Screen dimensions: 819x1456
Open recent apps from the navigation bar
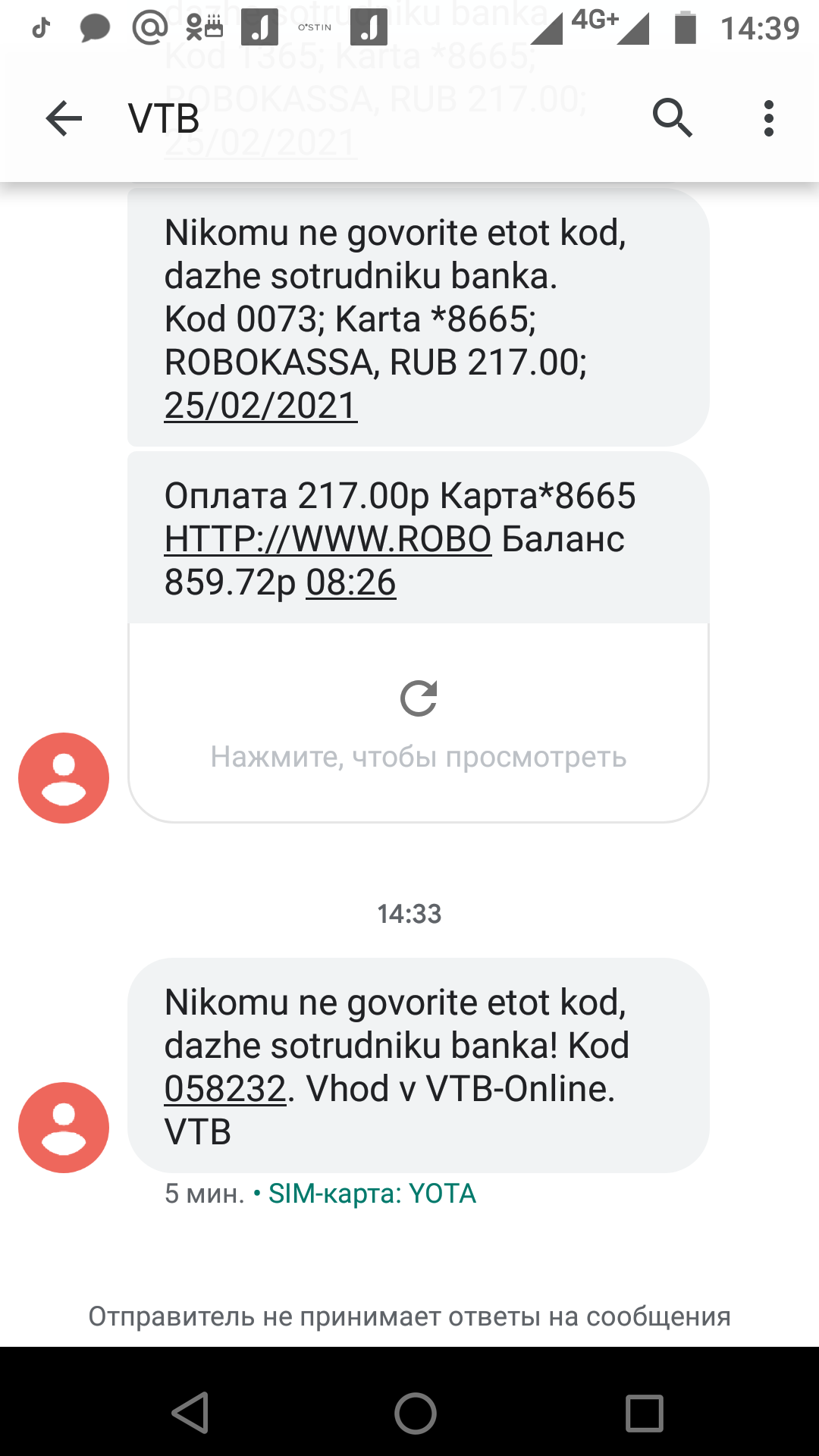645,1414
